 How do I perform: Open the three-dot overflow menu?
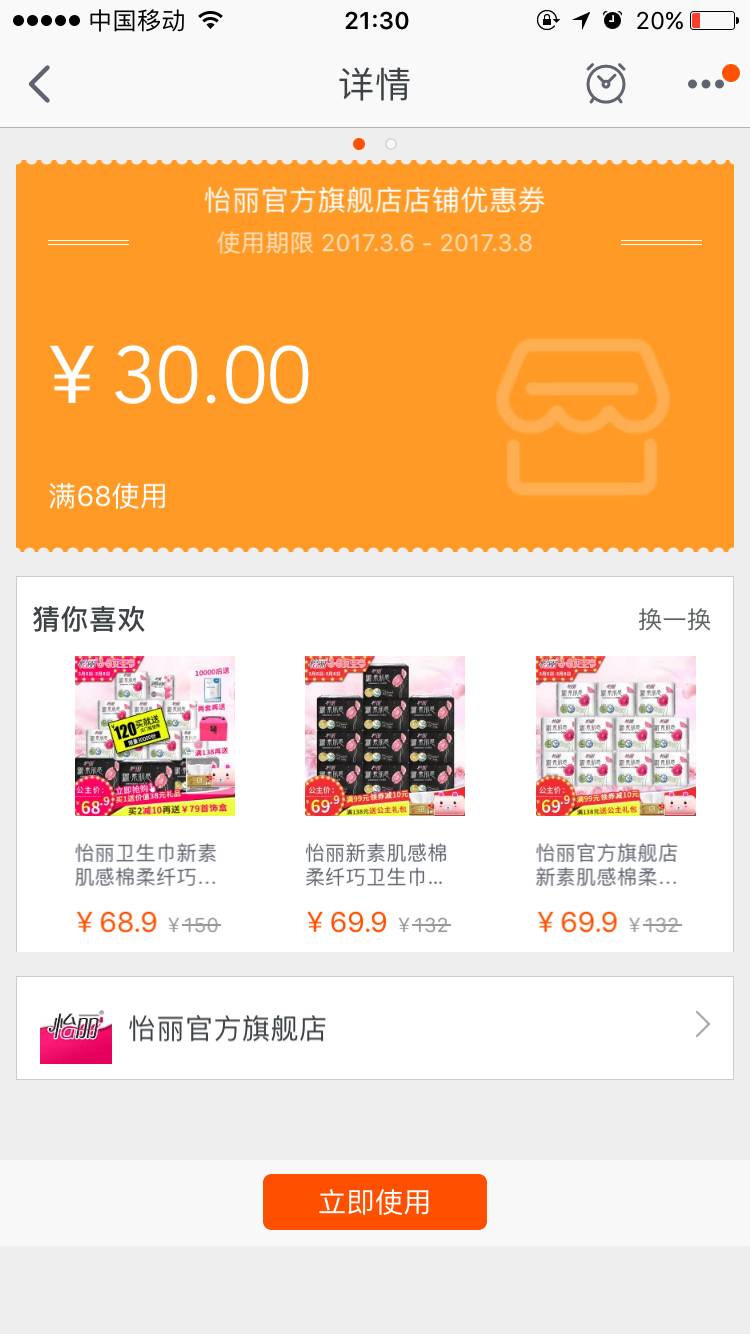click(x=707, y=84)
